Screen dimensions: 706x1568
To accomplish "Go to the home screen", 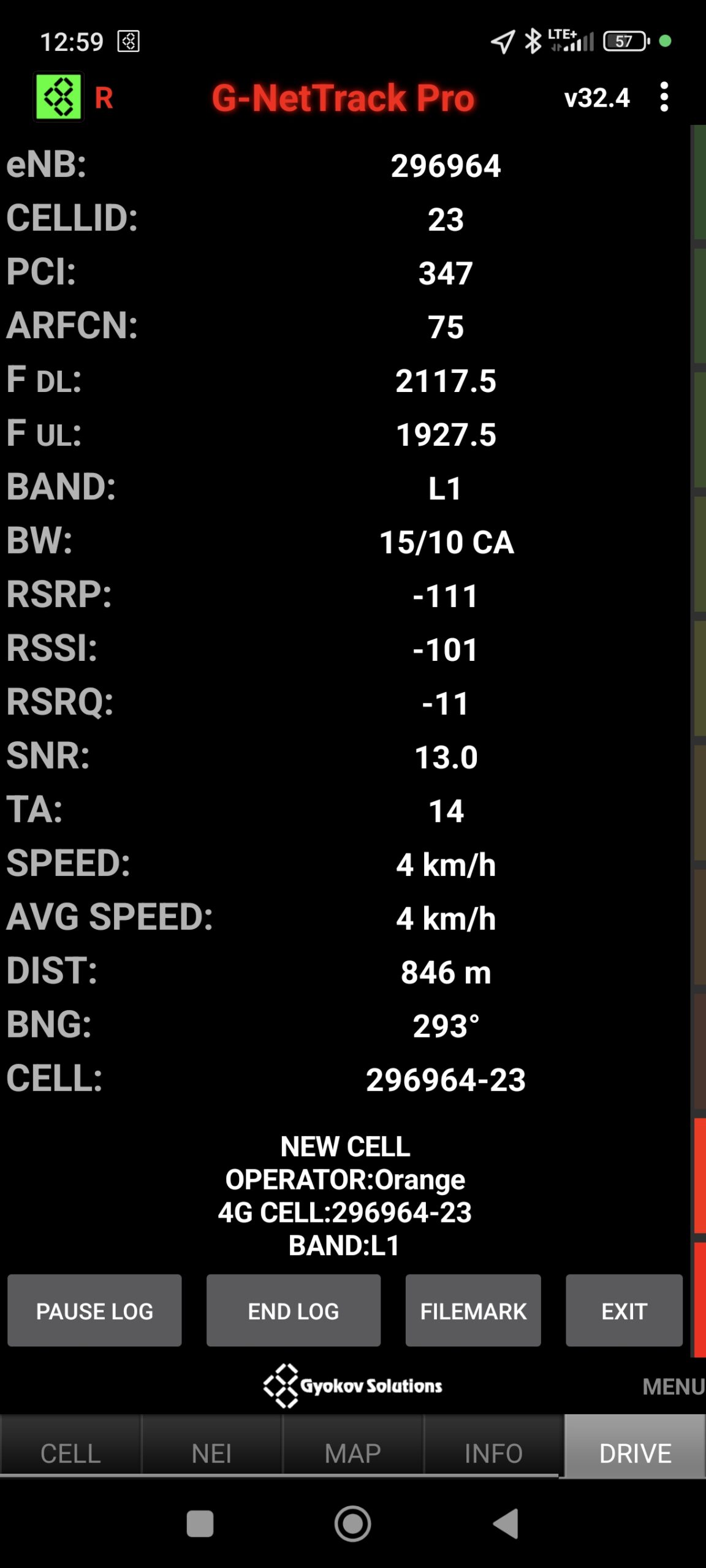I will (352, 1523).
